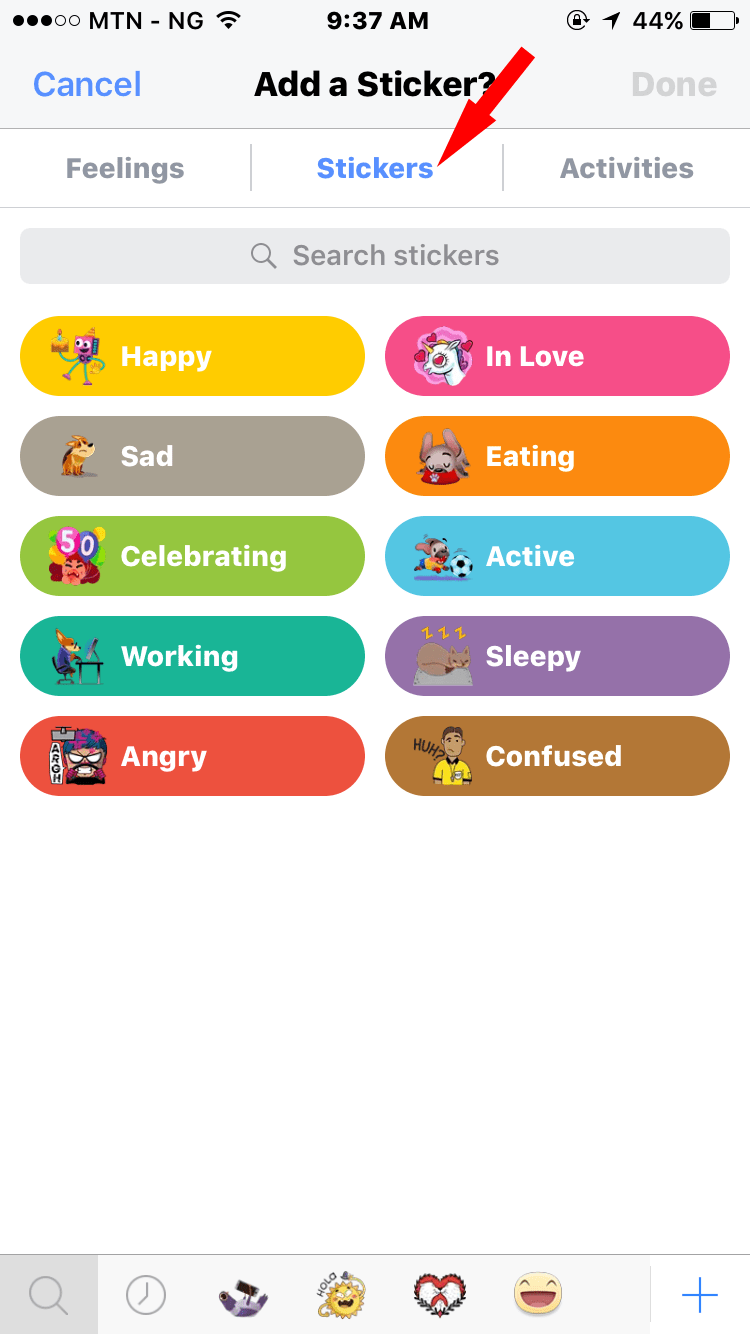Open the Happy sticker category
Image resolution: width=750 pixels, height=1334 pixels.
point(192,356)
